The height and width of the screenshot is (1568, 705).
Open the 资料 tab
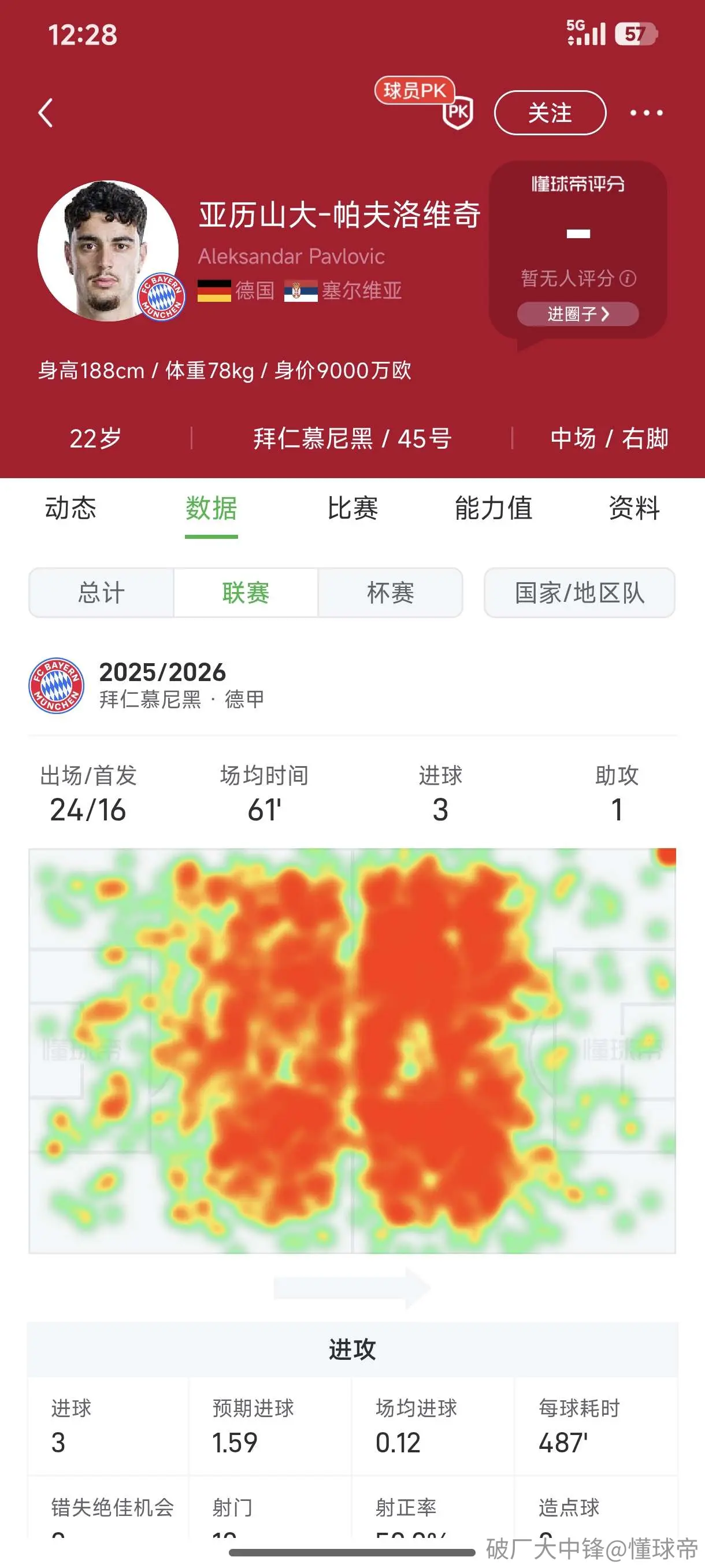(x=634, y=508)
